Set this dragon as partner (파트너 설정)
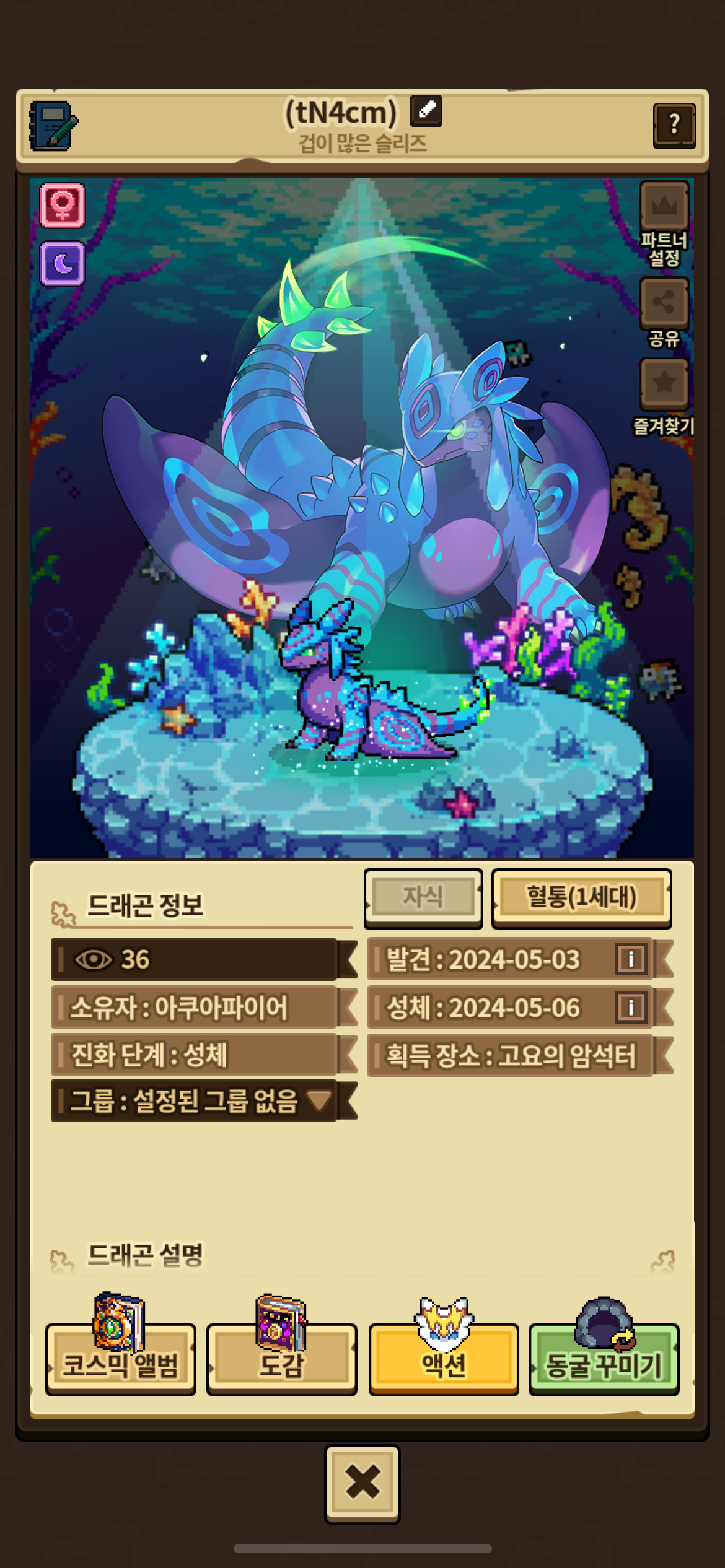Viewport: 725px width, 1568px height. coord(664,224)
